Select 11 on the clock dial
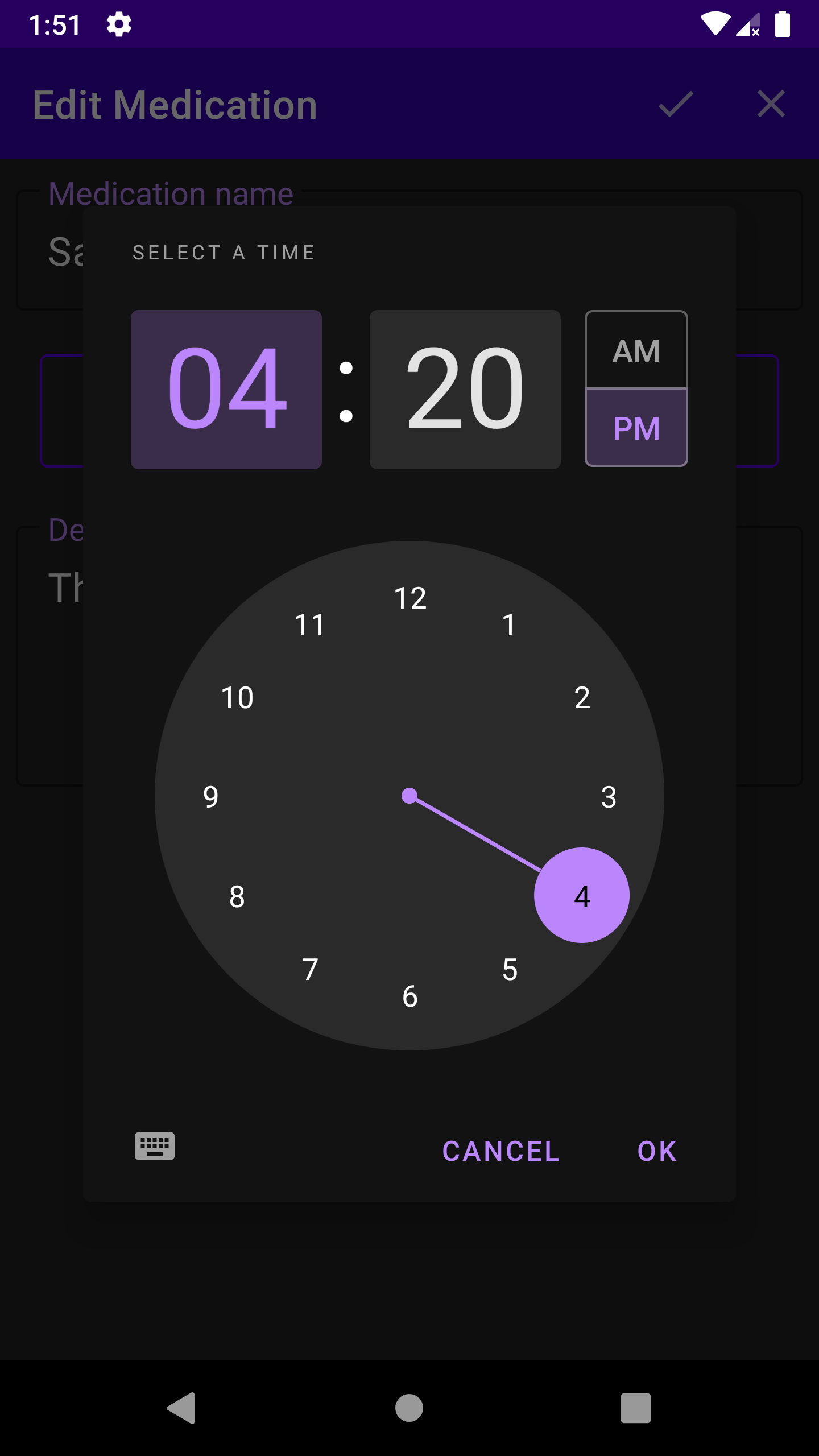Image resolution: width=819 pixels, height=1456 pixels. point(310,625)
